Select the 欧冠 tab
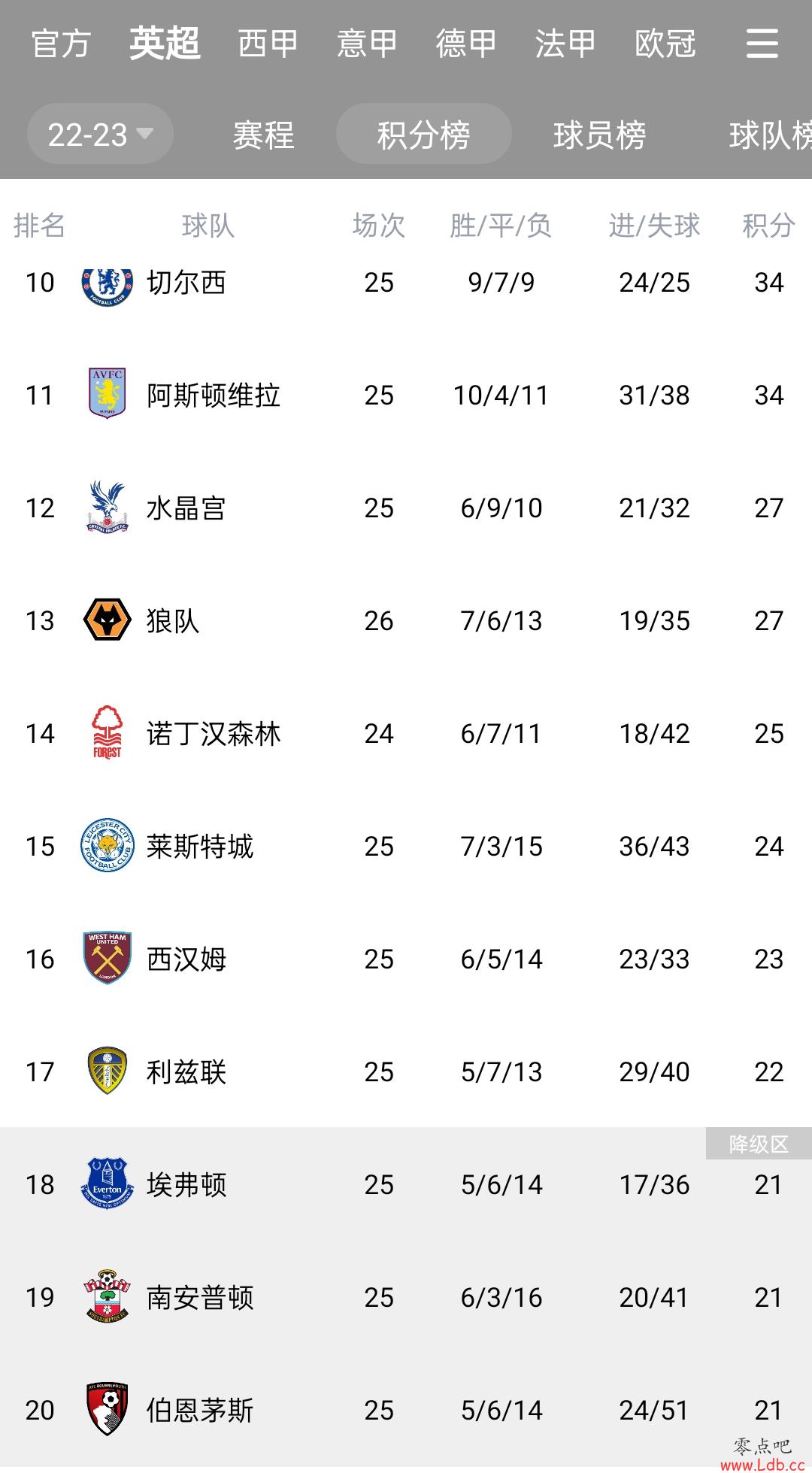812x1473 pixels. [665, 44]
